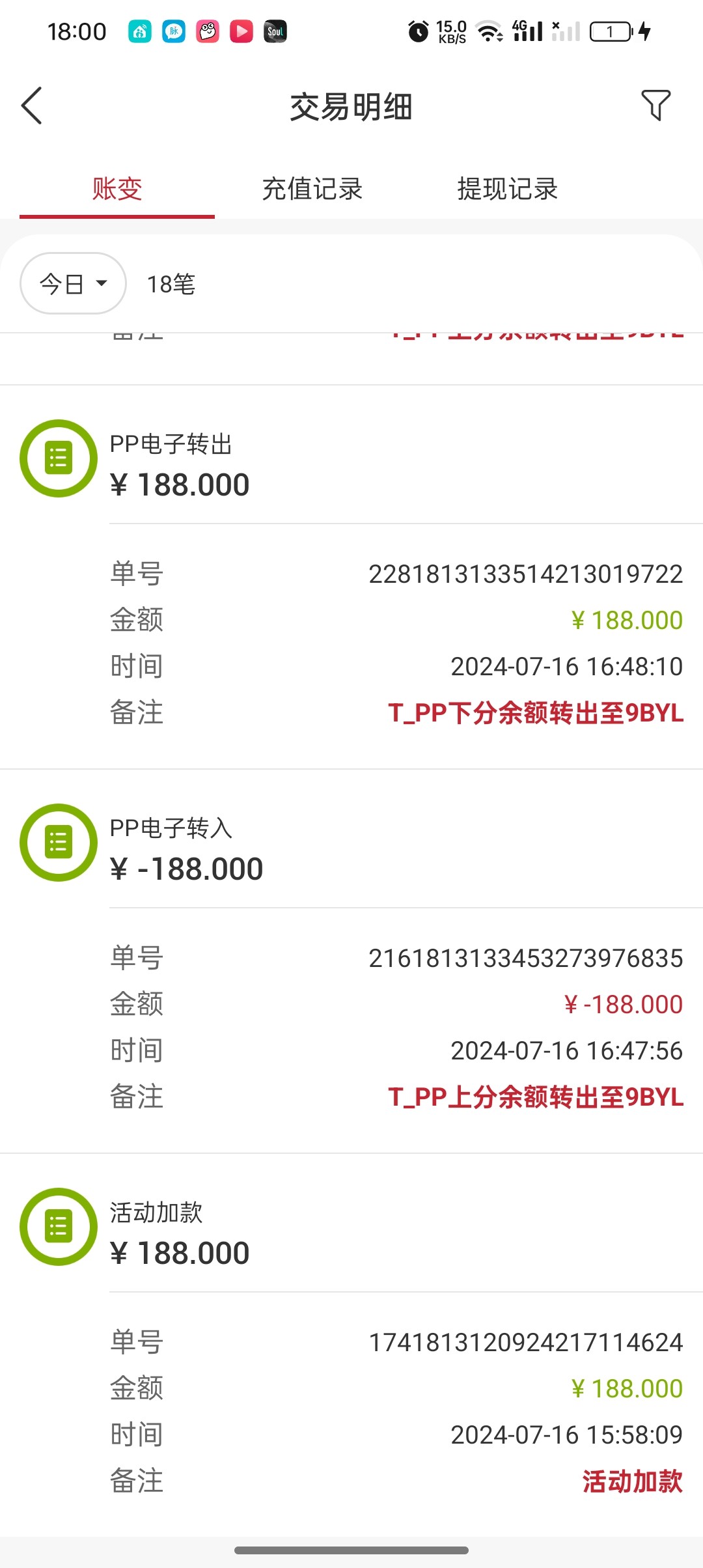
Task: Go back from 交易明细 page
Action: [32, 105]
